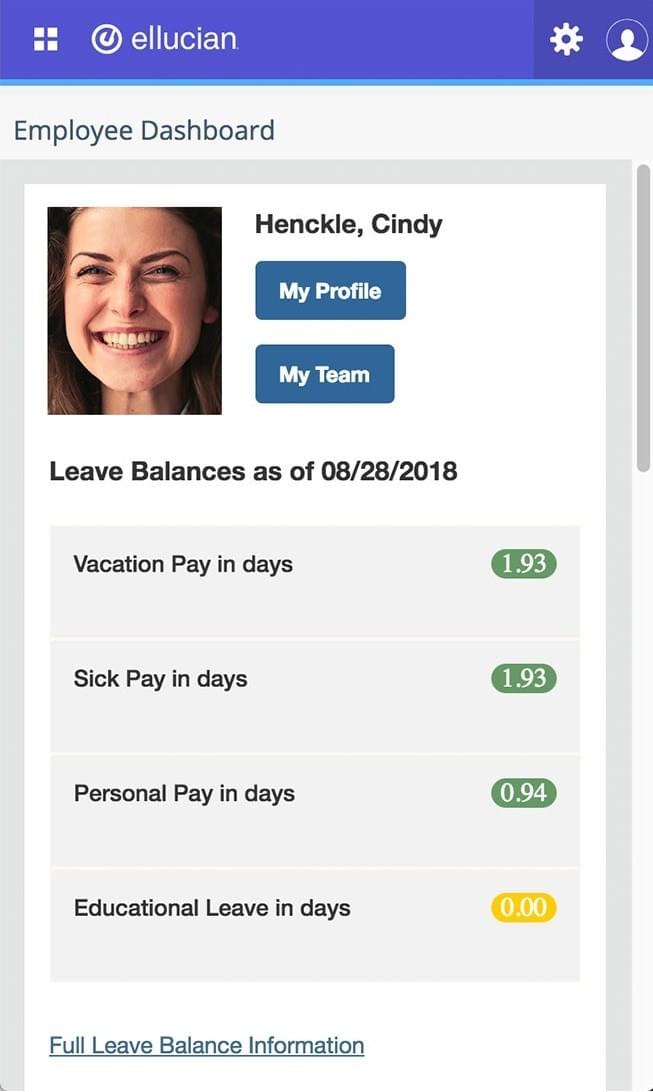The width and height of the screenshot is (653, 1092).
Task: Open My Profile
Action: click(x=330, y=291)
